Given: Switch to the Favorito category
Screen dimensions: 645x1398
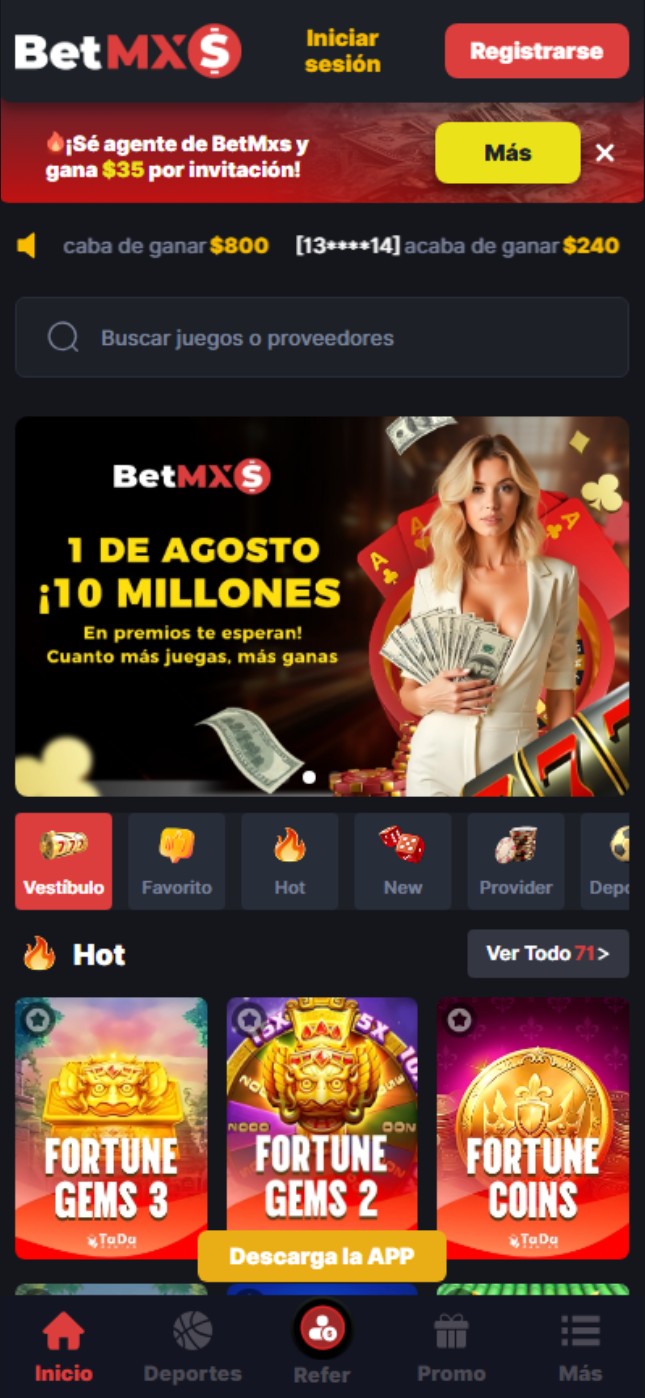Looking at the screenshot, I should pyautogui.click(x=177, y=861).
